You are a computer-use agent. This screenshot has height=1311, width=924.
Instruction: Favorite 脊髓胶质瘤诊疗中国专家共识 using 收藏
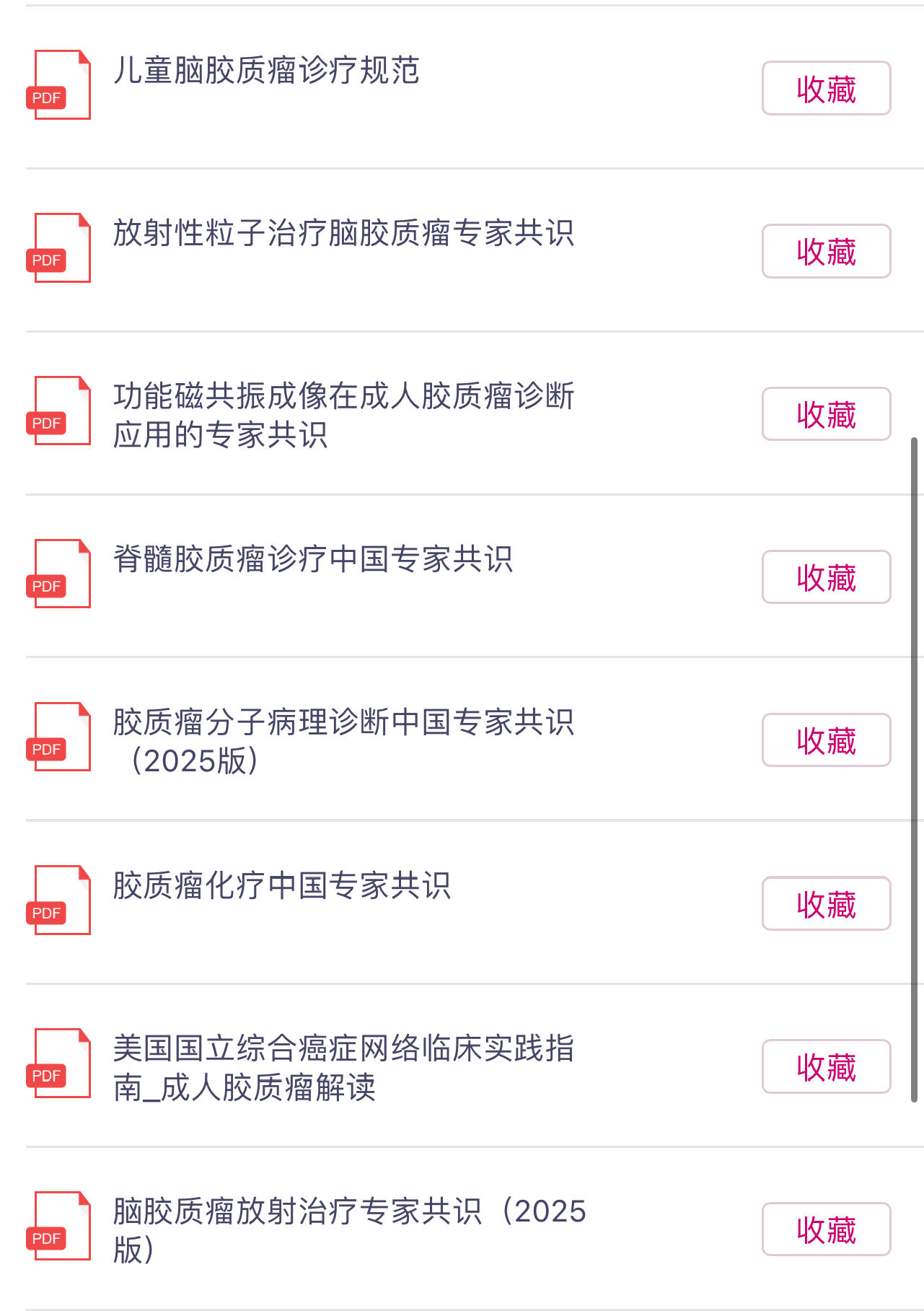coord(826,577)
